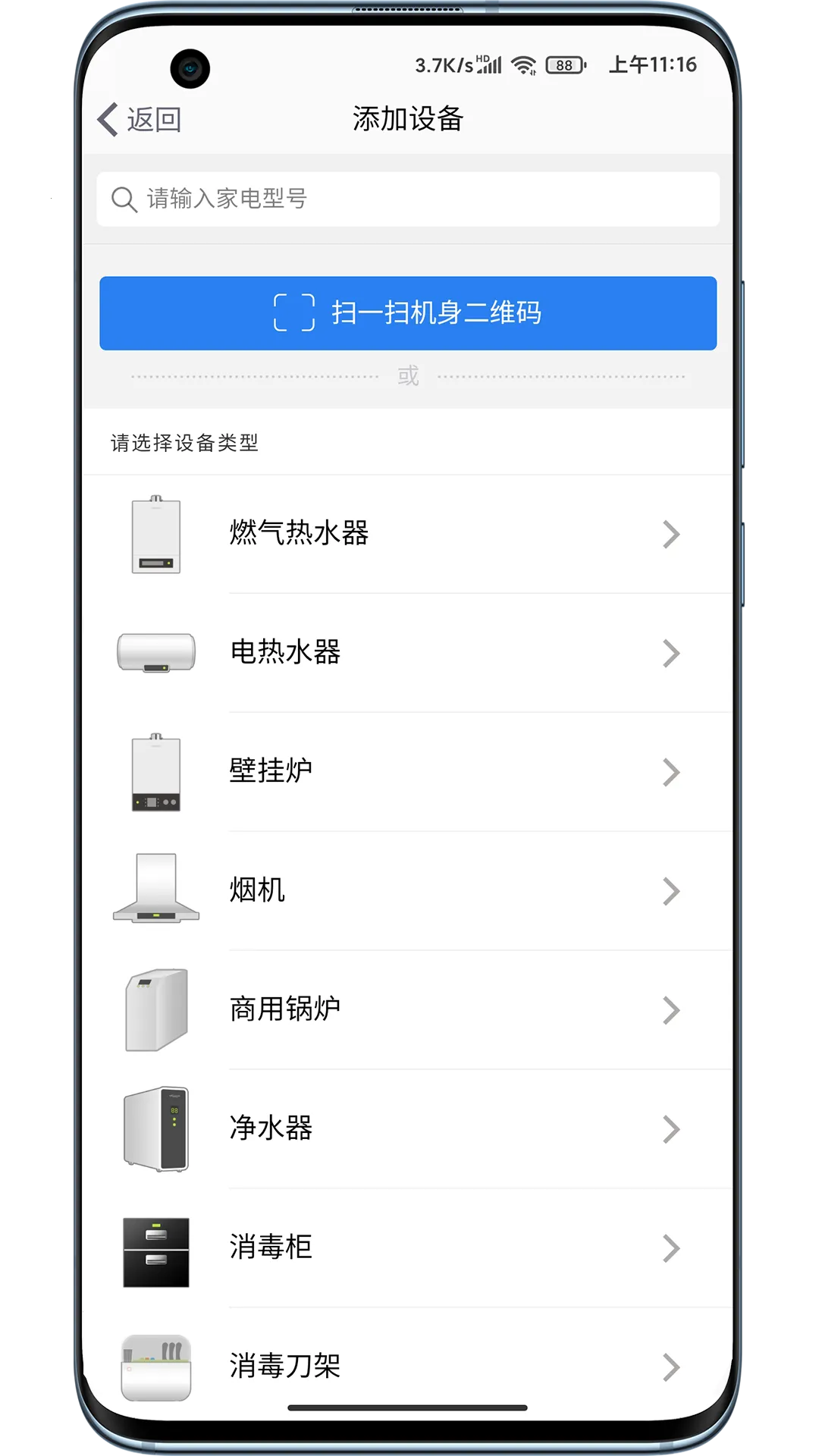
Task: Tap the water purifier (净水器) icon
Action: 156,1129
